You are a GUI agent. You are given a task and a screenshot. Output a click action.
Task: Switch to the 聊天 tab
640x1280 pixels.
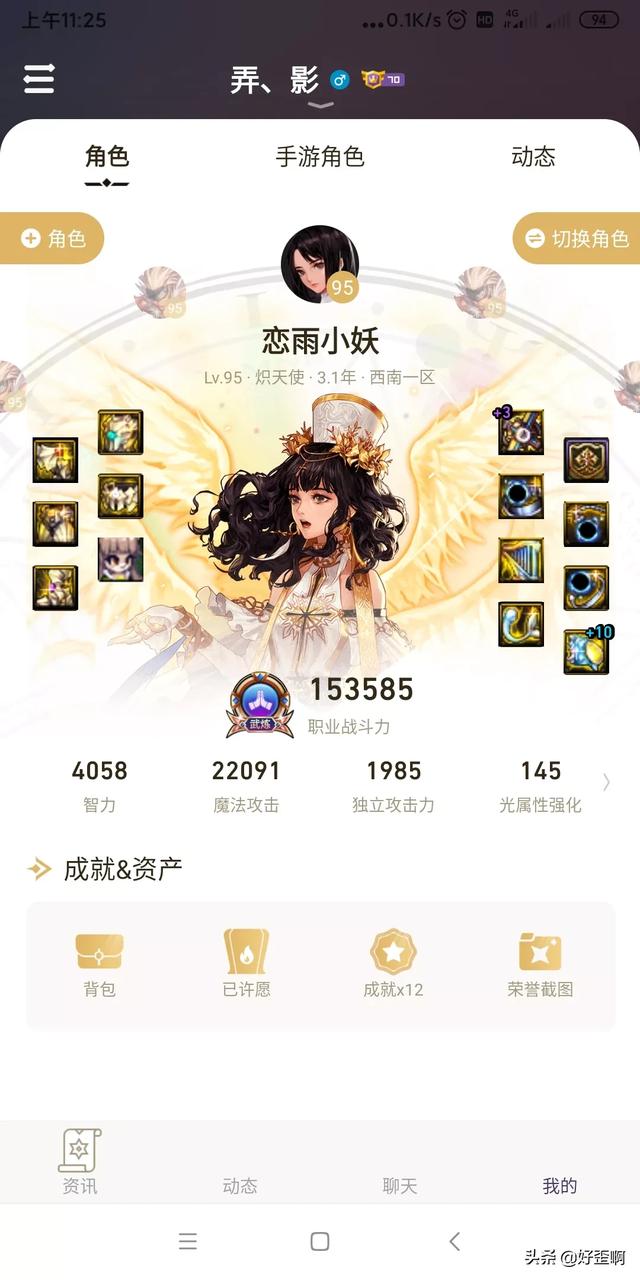[400, 1186]
